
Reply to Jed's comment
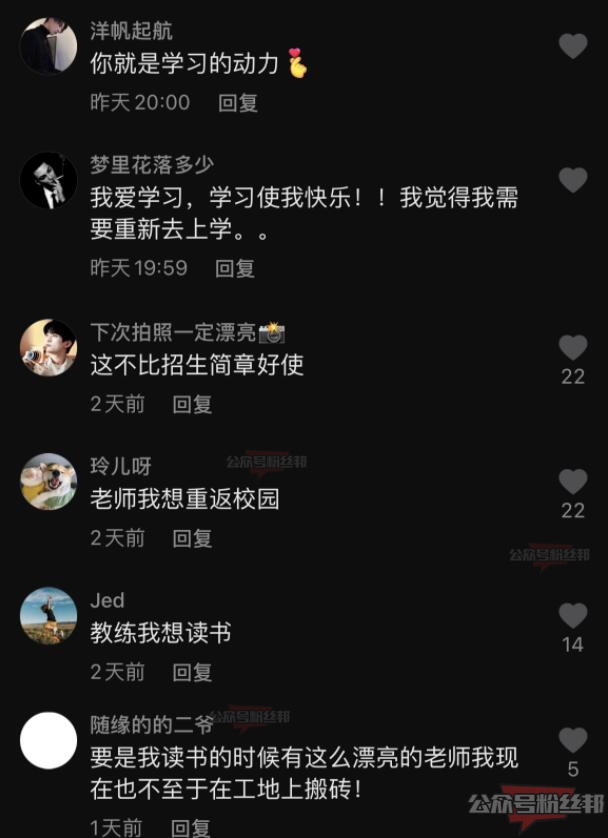tap(192, 672)
